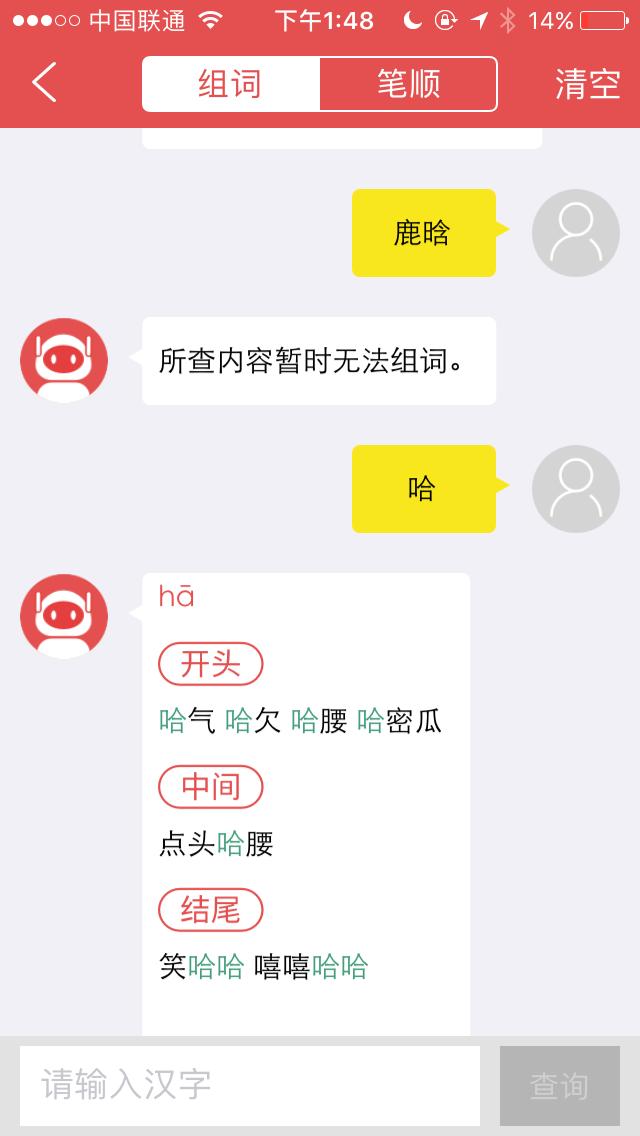Focus the 请输入汉字 input field
640x1136 pixels.
[x=250, y=1085]
